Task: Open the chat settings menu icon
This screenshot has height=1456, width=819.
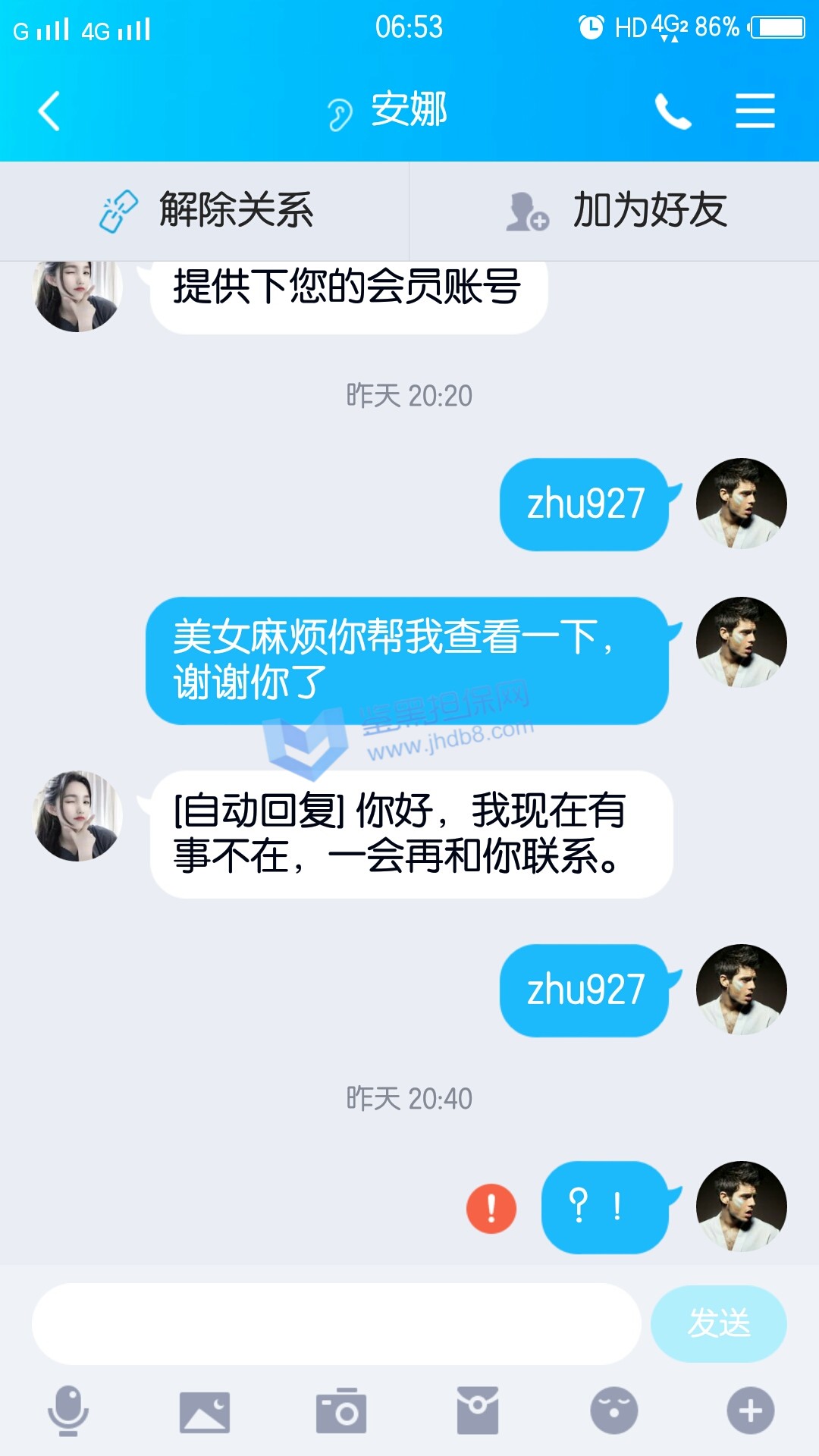Action: (x=755, y=111)
